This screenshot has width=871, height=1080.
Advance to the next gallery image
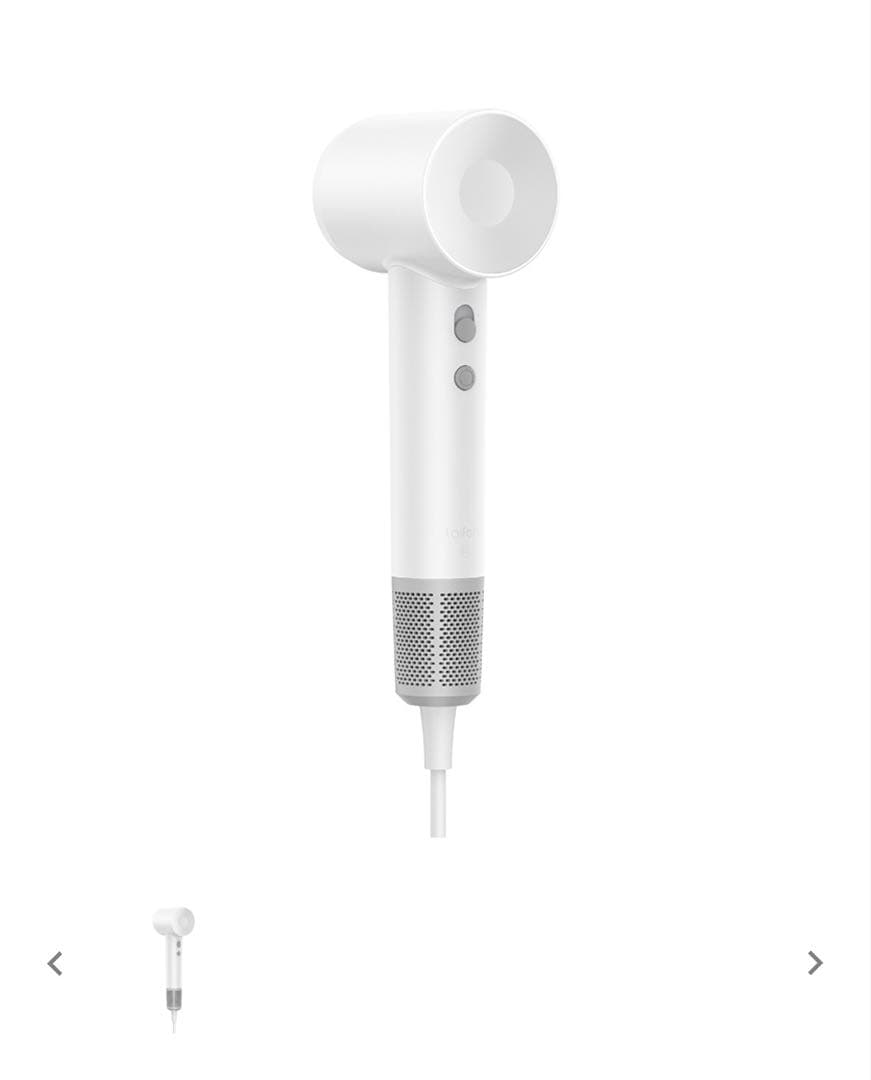click(815, 963)
